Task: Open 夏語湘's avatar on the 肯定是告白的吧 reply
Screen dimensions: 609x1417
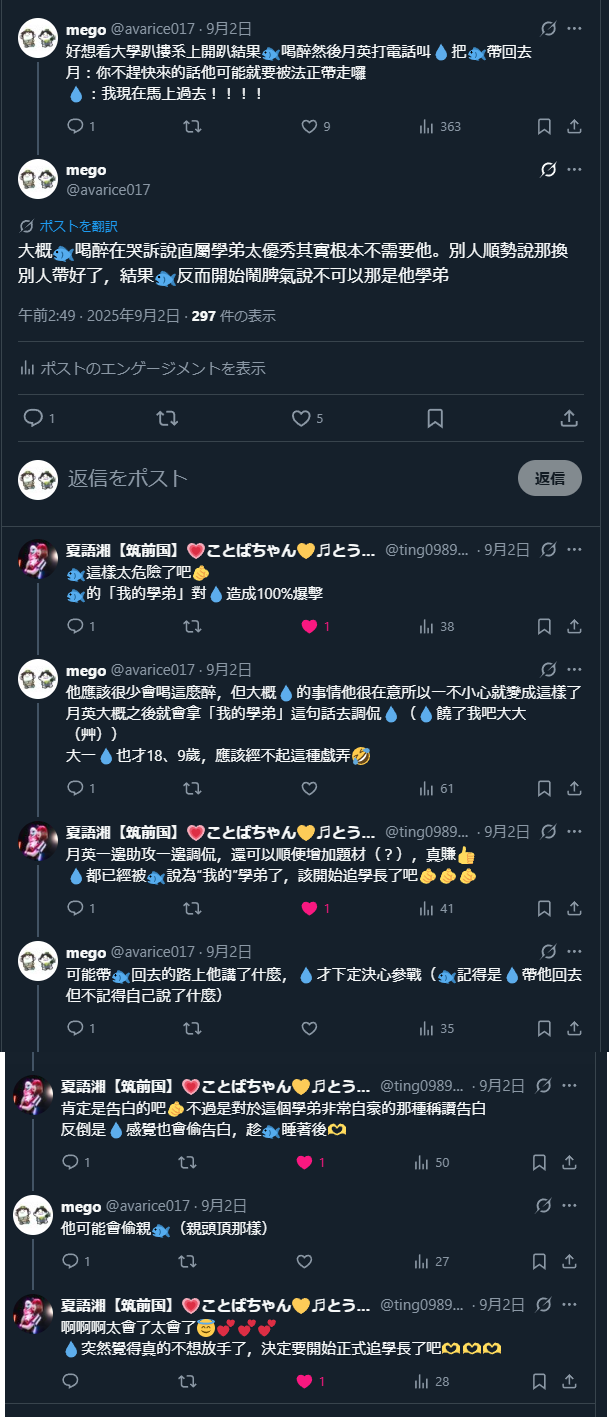Action: coord(33,1095)
